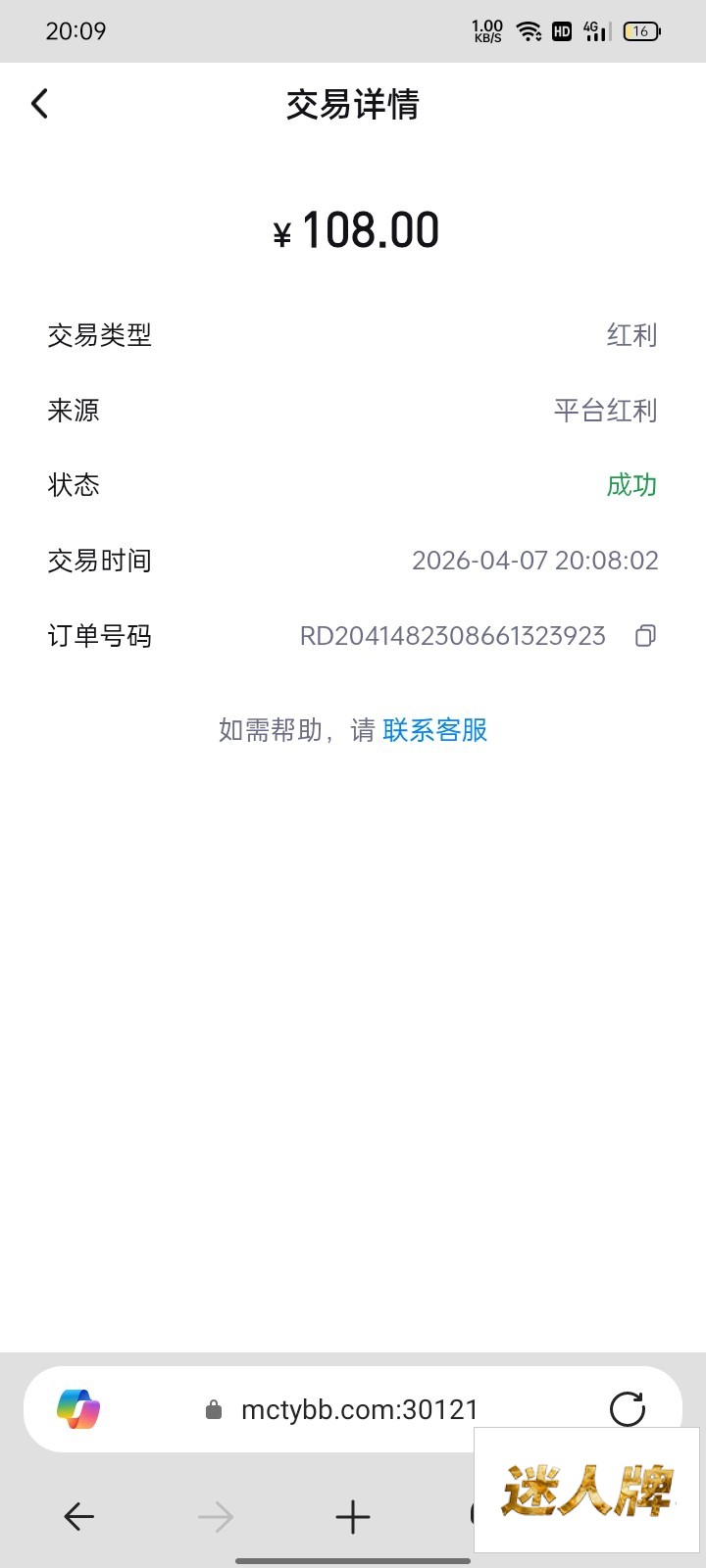Navigate back using browser back arrow

tap(78, 1517)
